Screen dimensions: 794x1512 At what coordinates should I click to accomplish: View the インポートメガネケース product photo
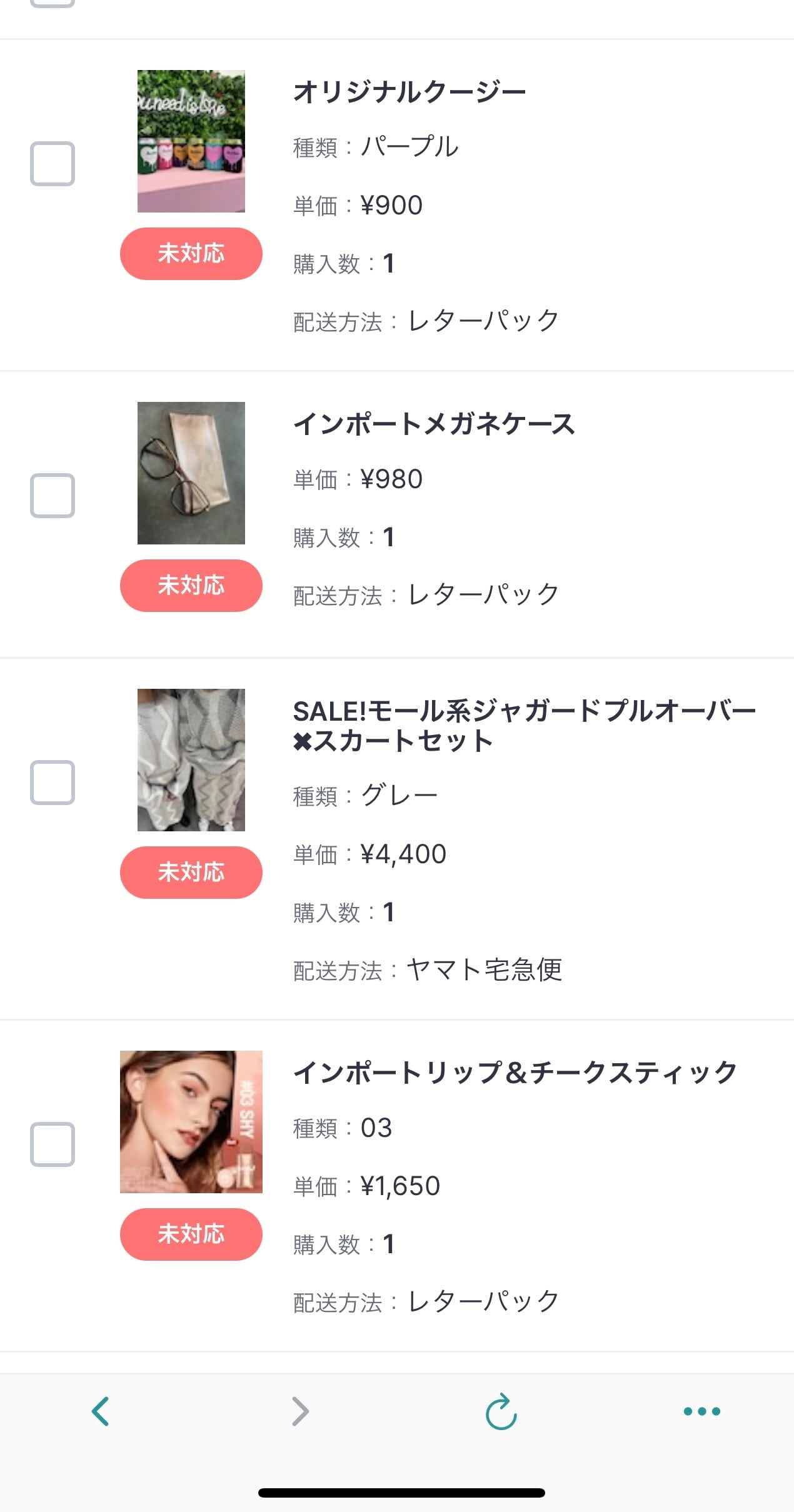point(191,473)
